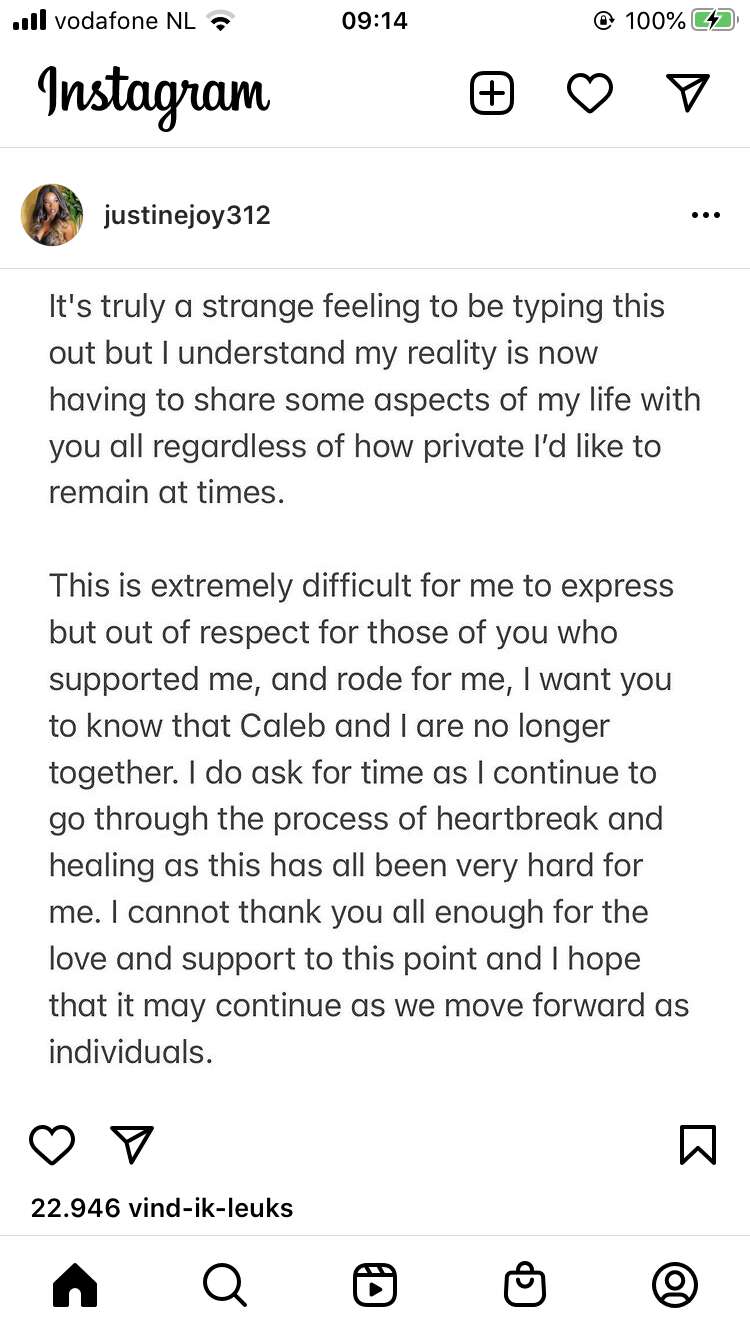The image size is (750, 1334).
Task: Share this post via paper plane below
Action: pyautogui.click(x=132, y=1145)
